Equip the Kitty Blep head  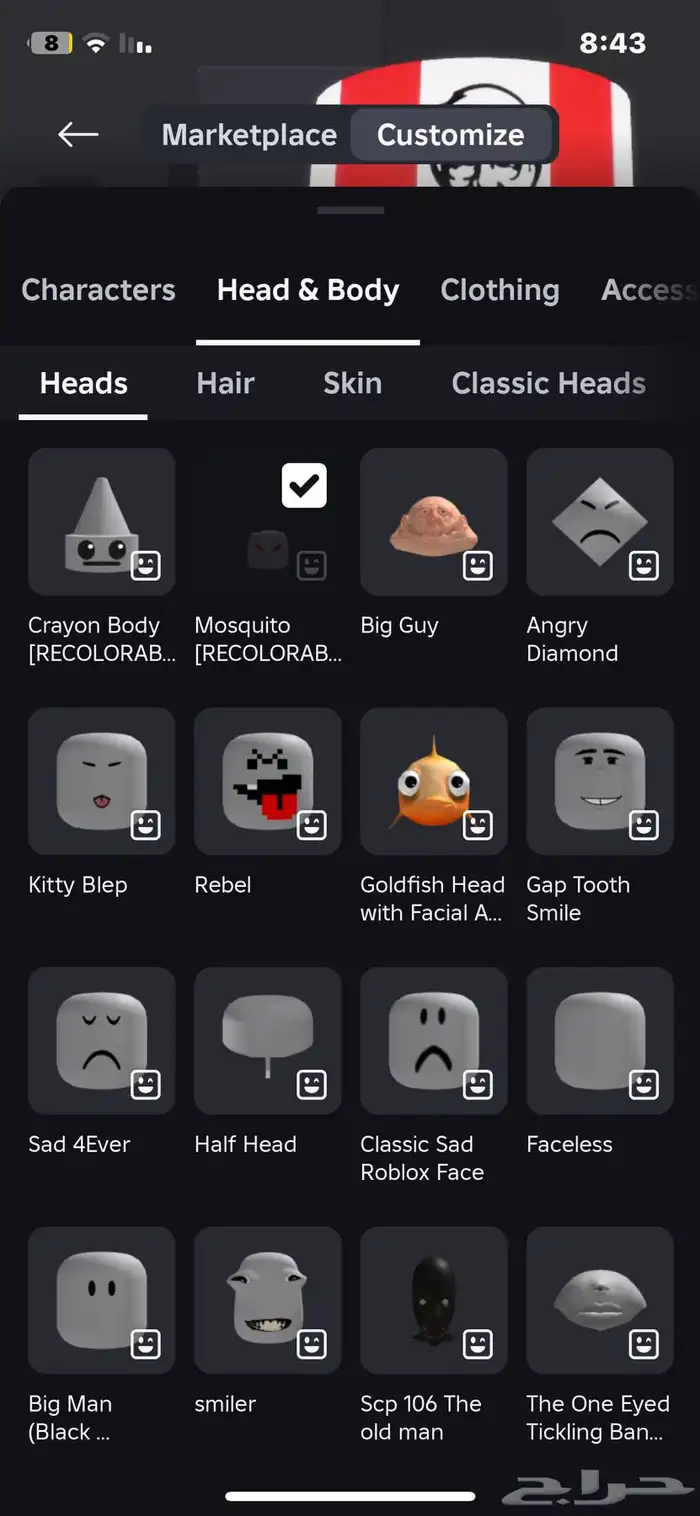pos(102,782)
